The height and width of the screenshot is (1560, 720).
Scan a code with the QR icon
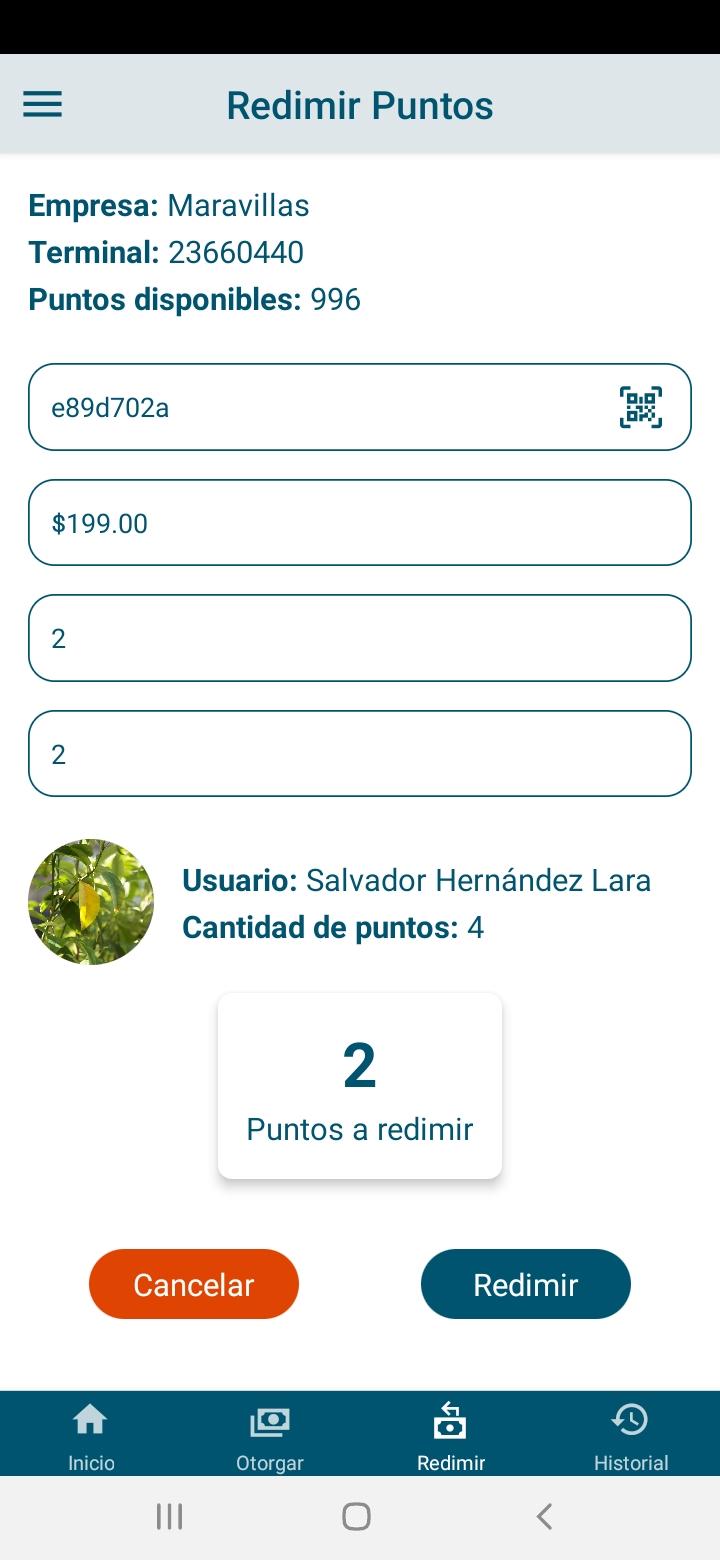coord(641,407)
